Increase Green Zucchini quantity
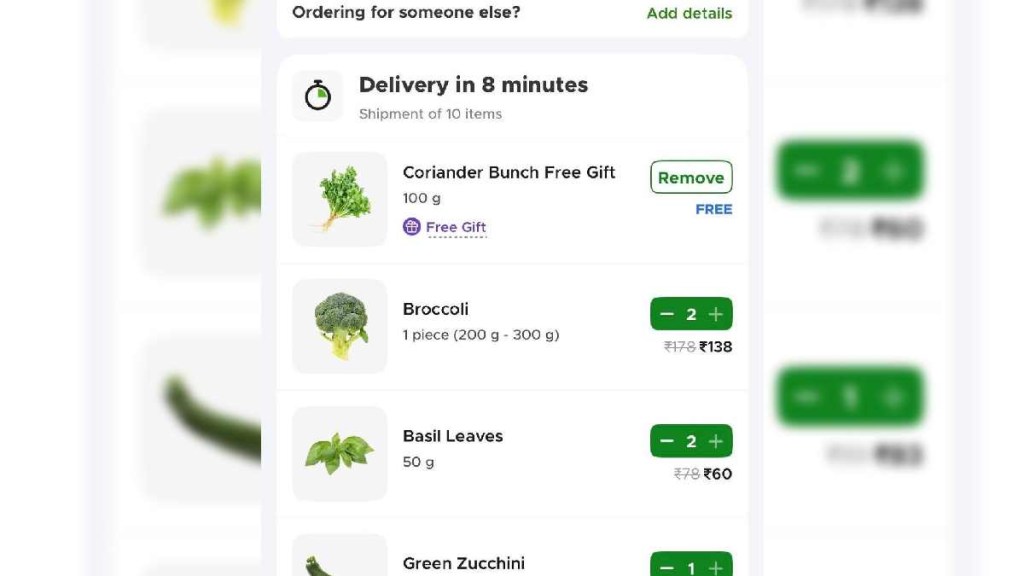Screen dimensions: 1024x576 pyautogui.click(x=716, y=567)
